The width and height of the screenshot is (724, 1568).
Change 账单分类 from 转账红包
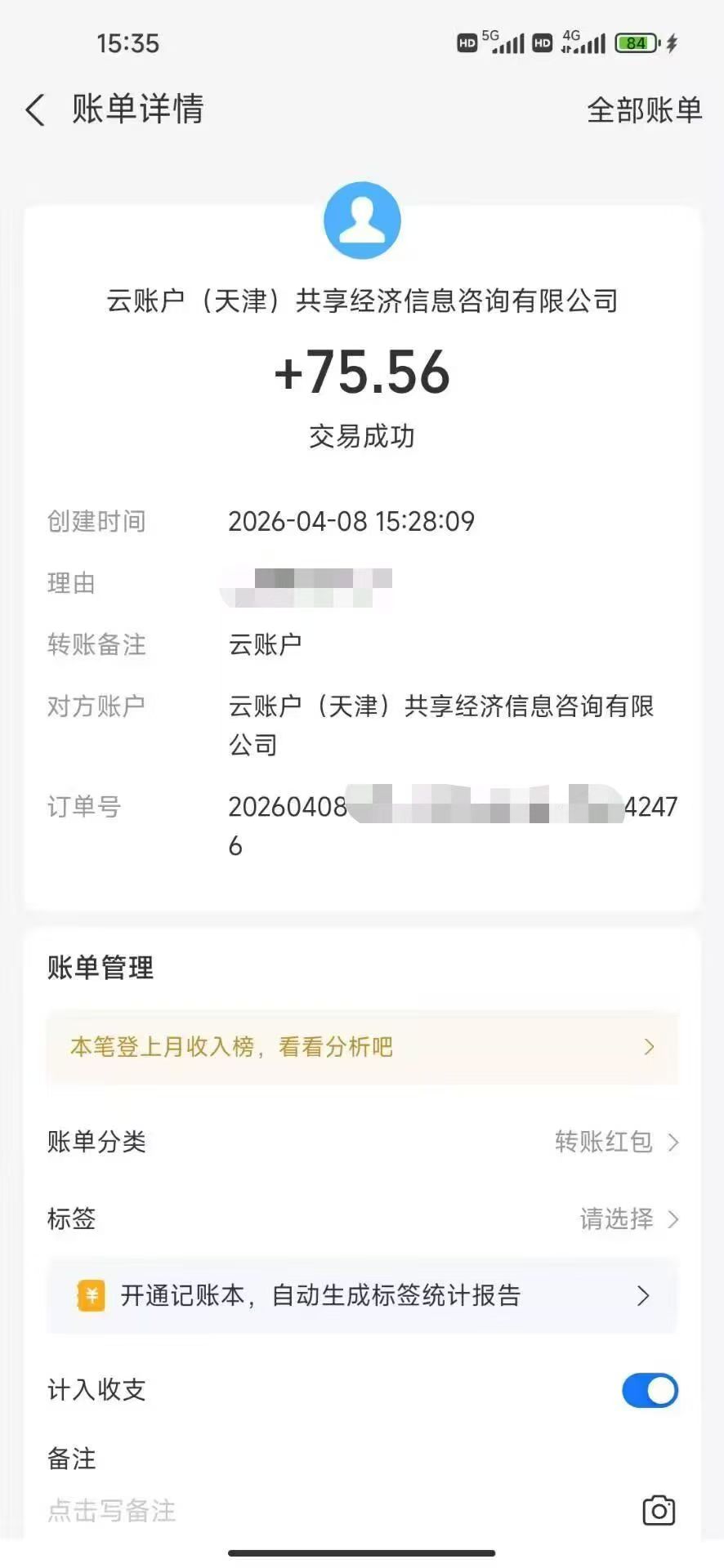[615, 1142]
